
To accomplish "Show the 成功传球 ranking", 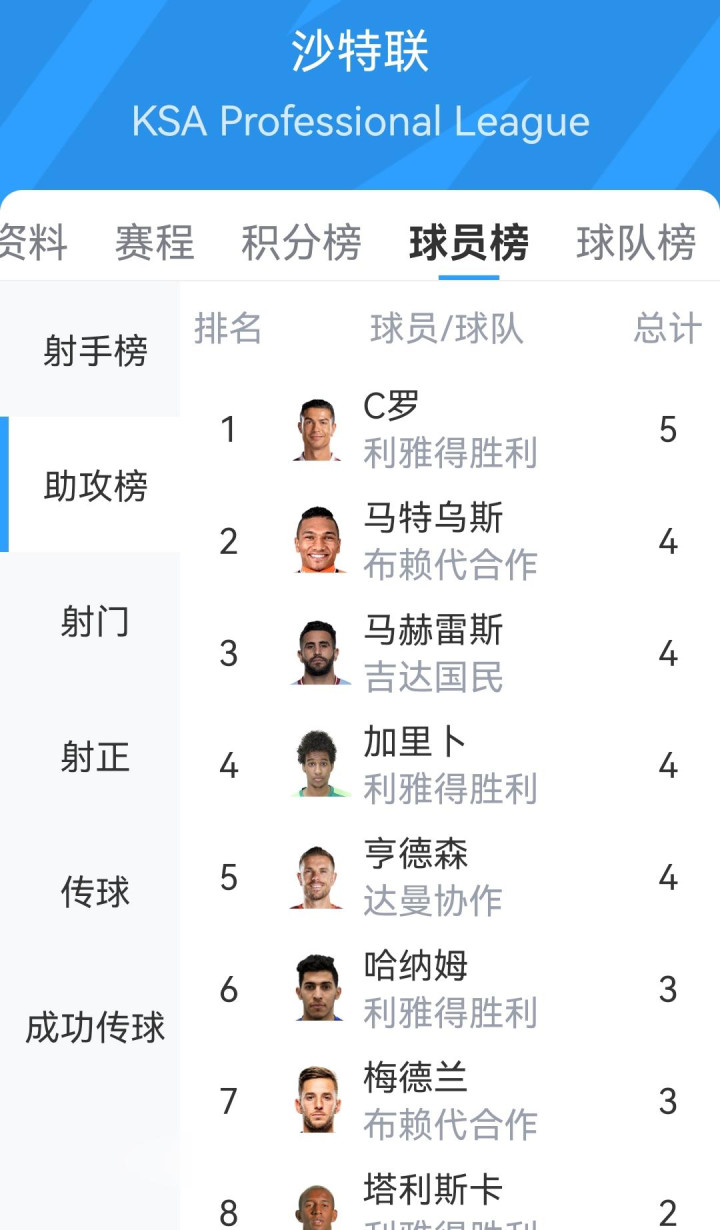I will (95, 1027).
